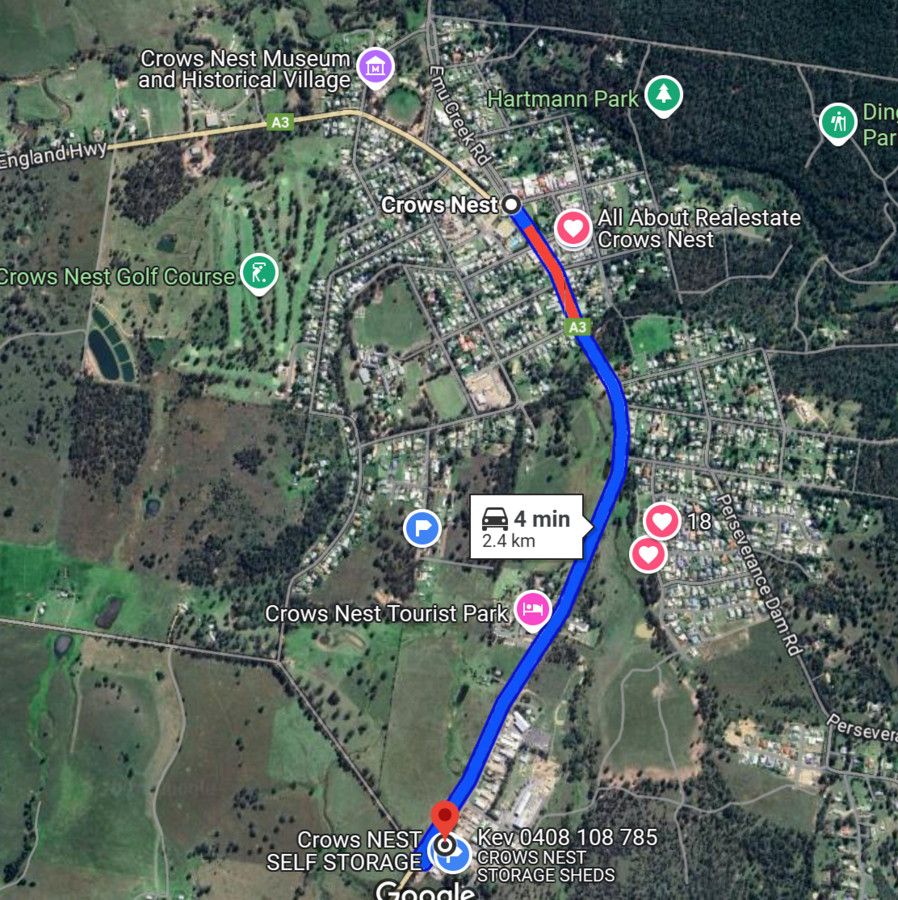Tap the red destination pin at Self Storage
The width and height of the screenshot is (898, 900).
tap(443, 818)
